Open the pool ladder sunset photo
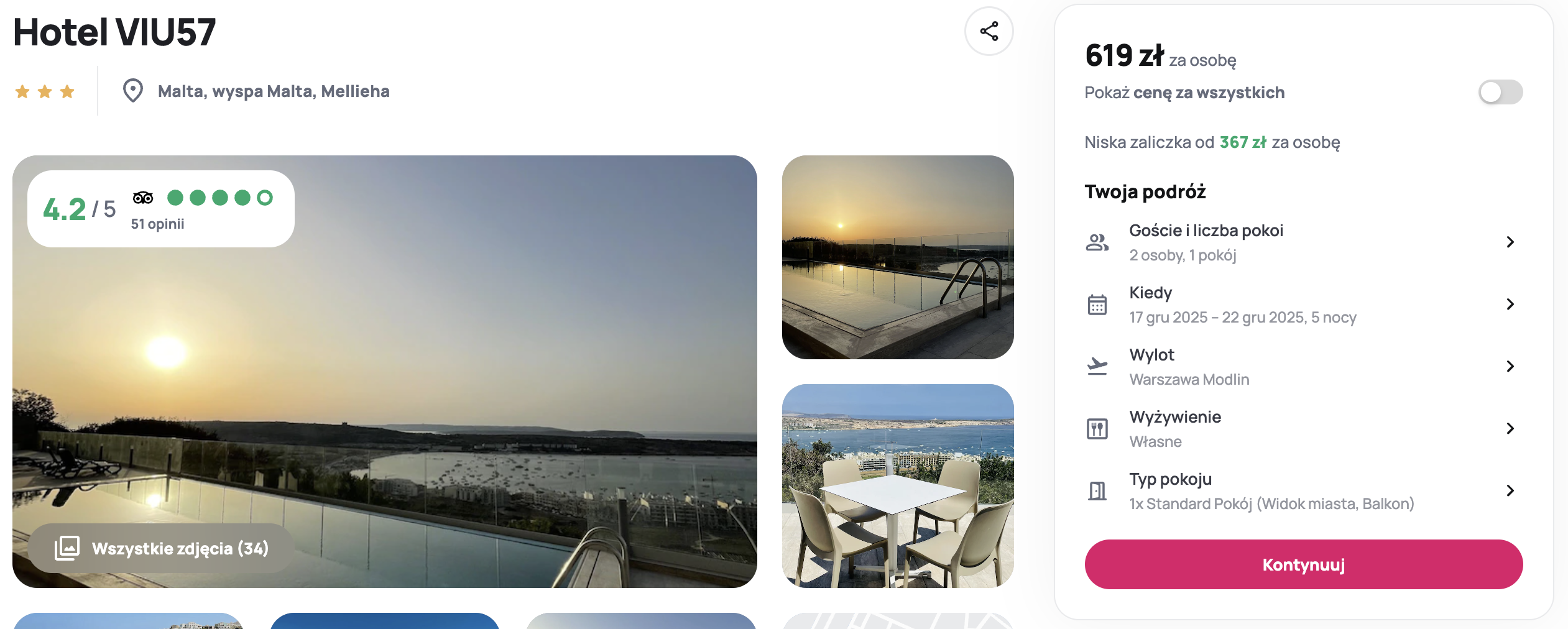The height and width of the screenshot is (629, 1568). coord(897,257)
